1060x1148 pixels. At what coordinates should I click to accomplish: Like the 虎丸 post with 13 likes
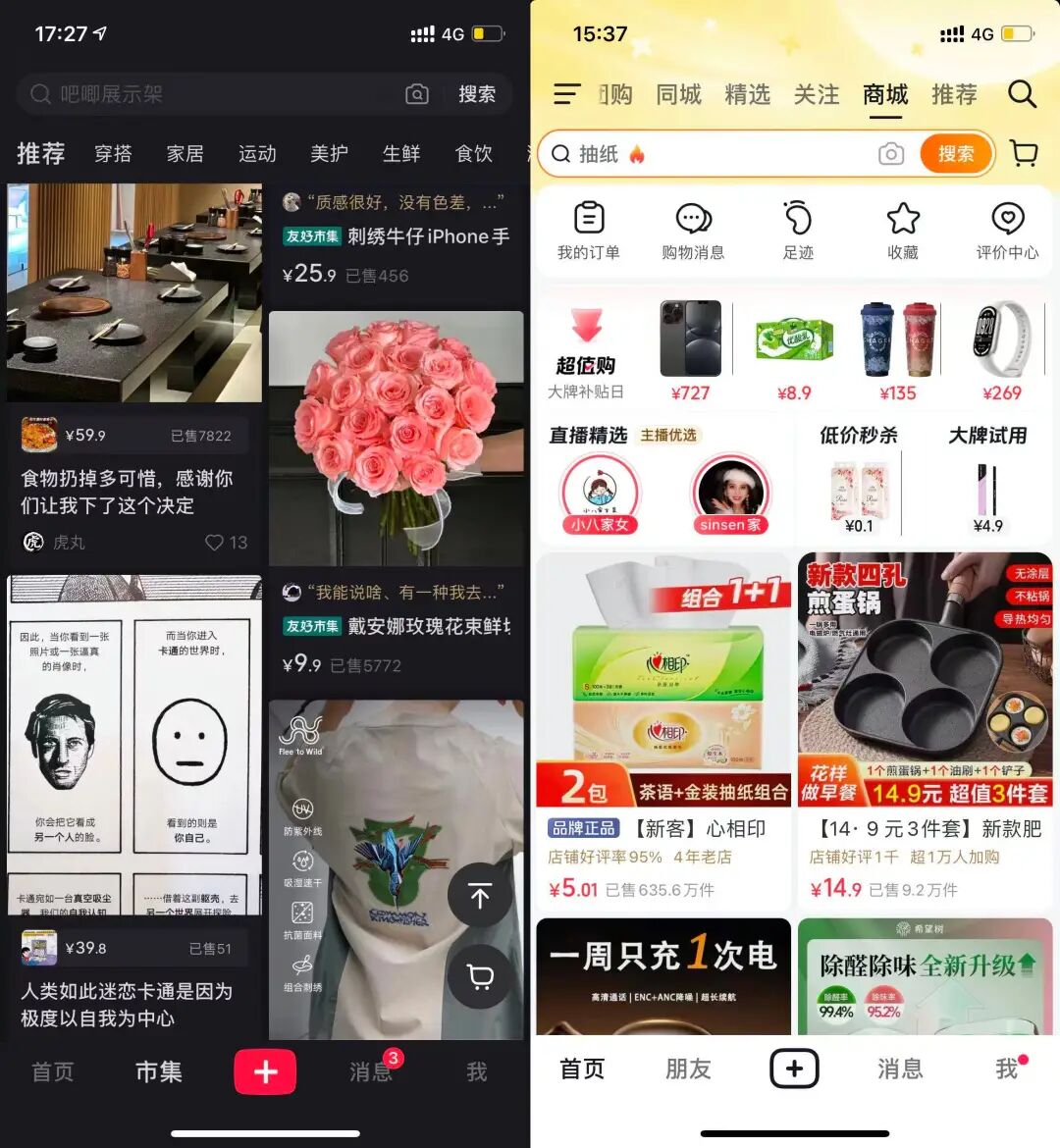point(215,543)
